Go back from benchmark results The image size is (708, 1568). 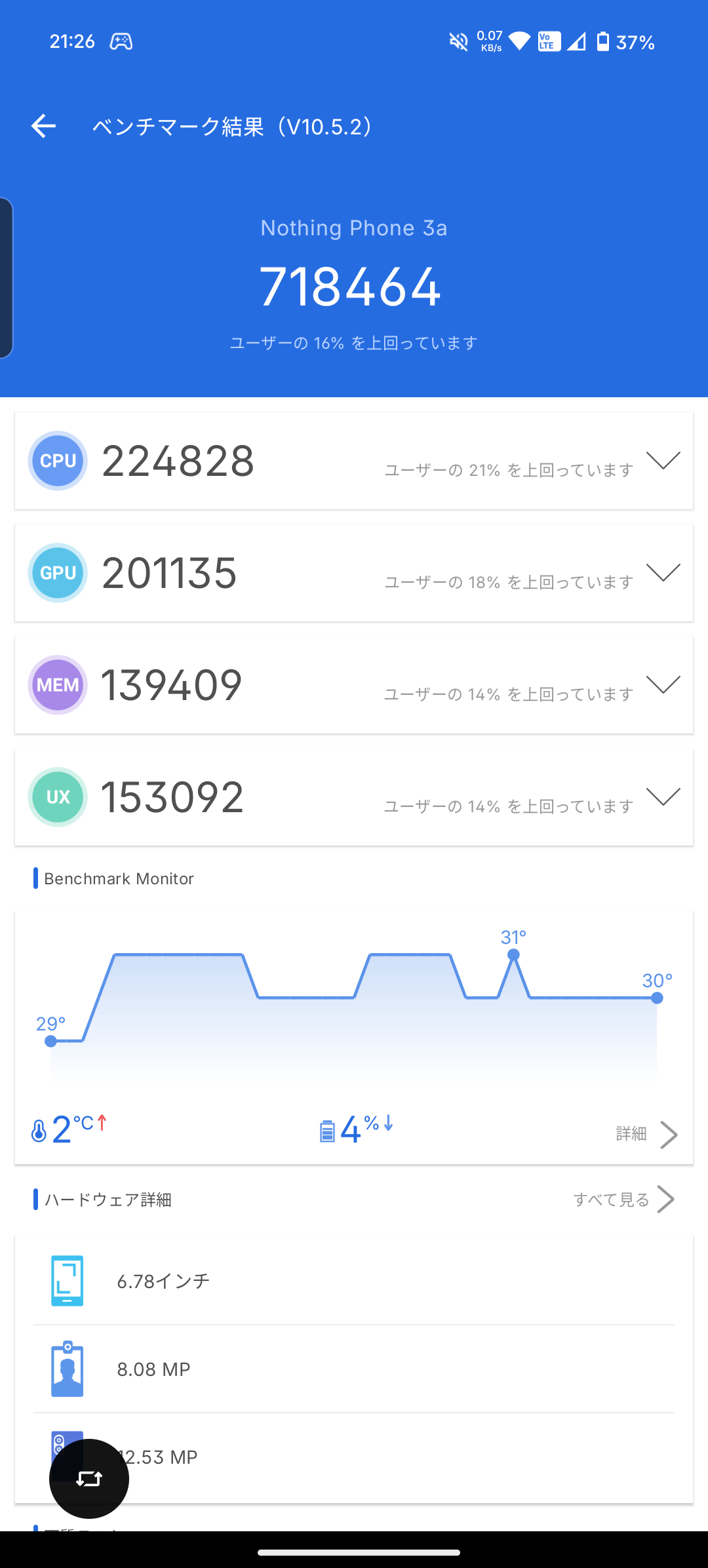(43, 126)
